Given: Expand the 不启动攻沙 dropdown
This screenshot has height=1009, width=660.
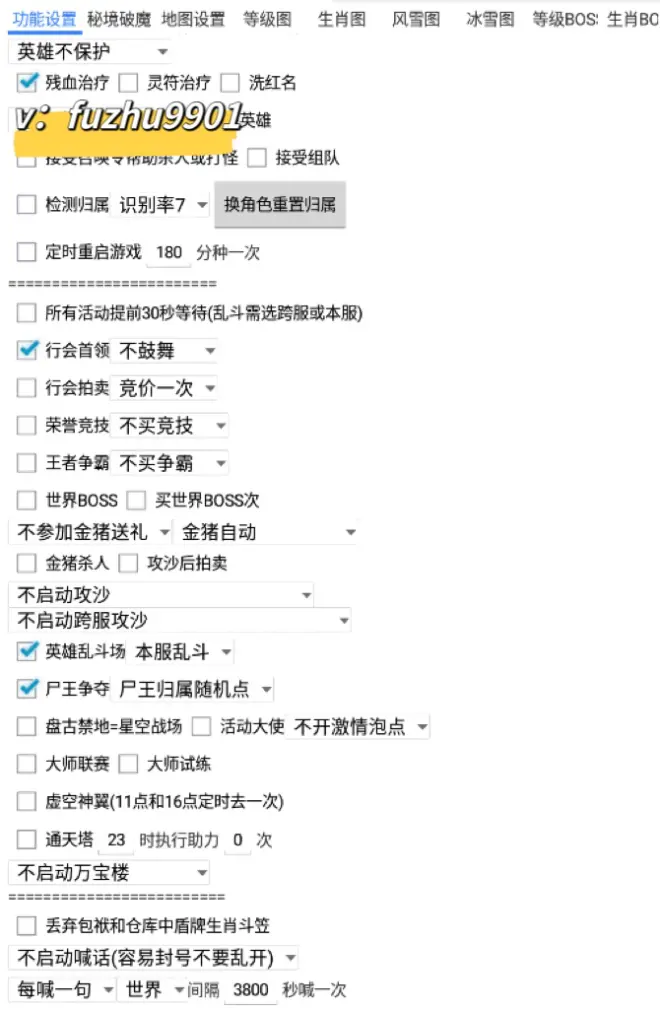Looking at the screenshot, I should [161, 595].
